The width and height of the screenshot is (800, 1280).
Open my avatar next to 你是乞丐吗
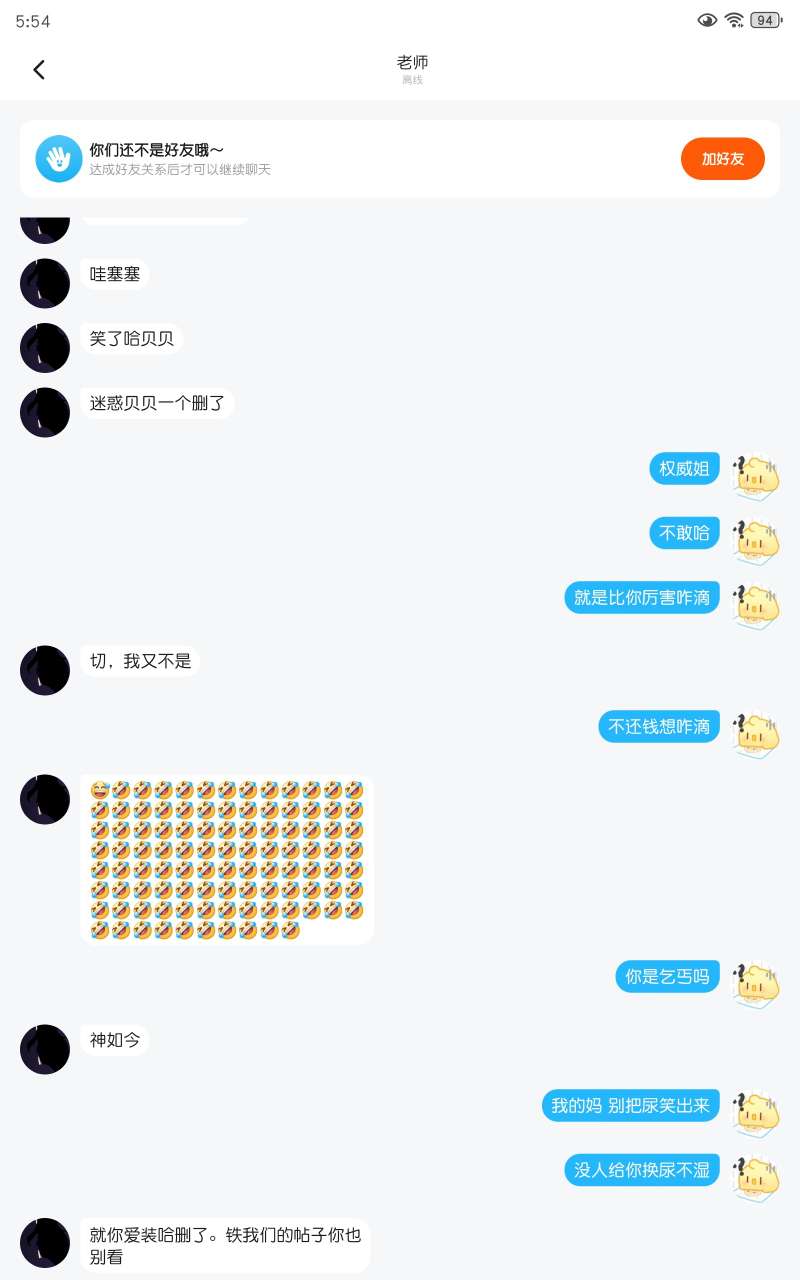[x=756, y=985]
